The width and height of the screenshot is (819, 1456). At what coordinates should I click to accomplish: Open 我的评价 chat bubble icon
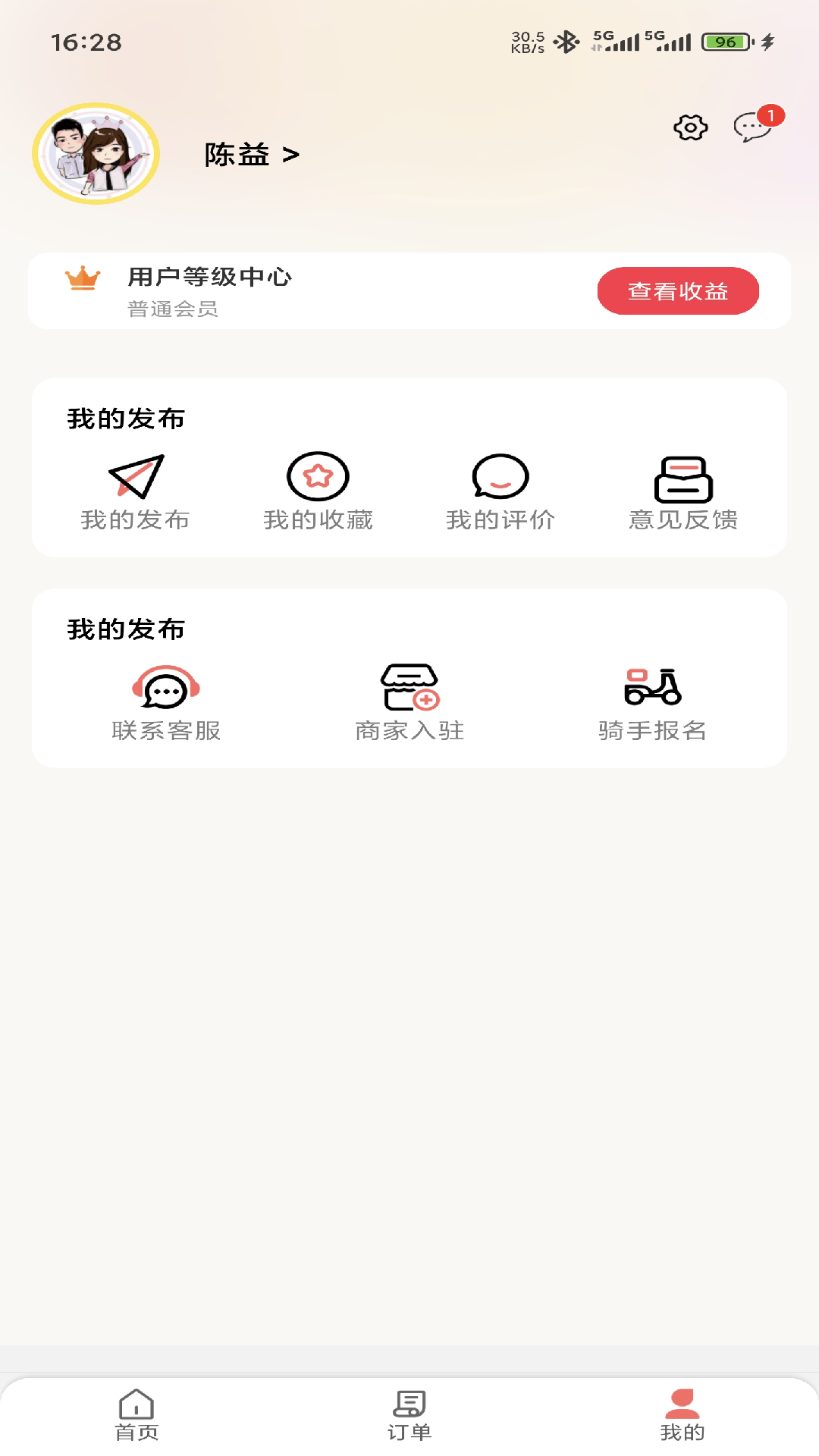[501, 478]
